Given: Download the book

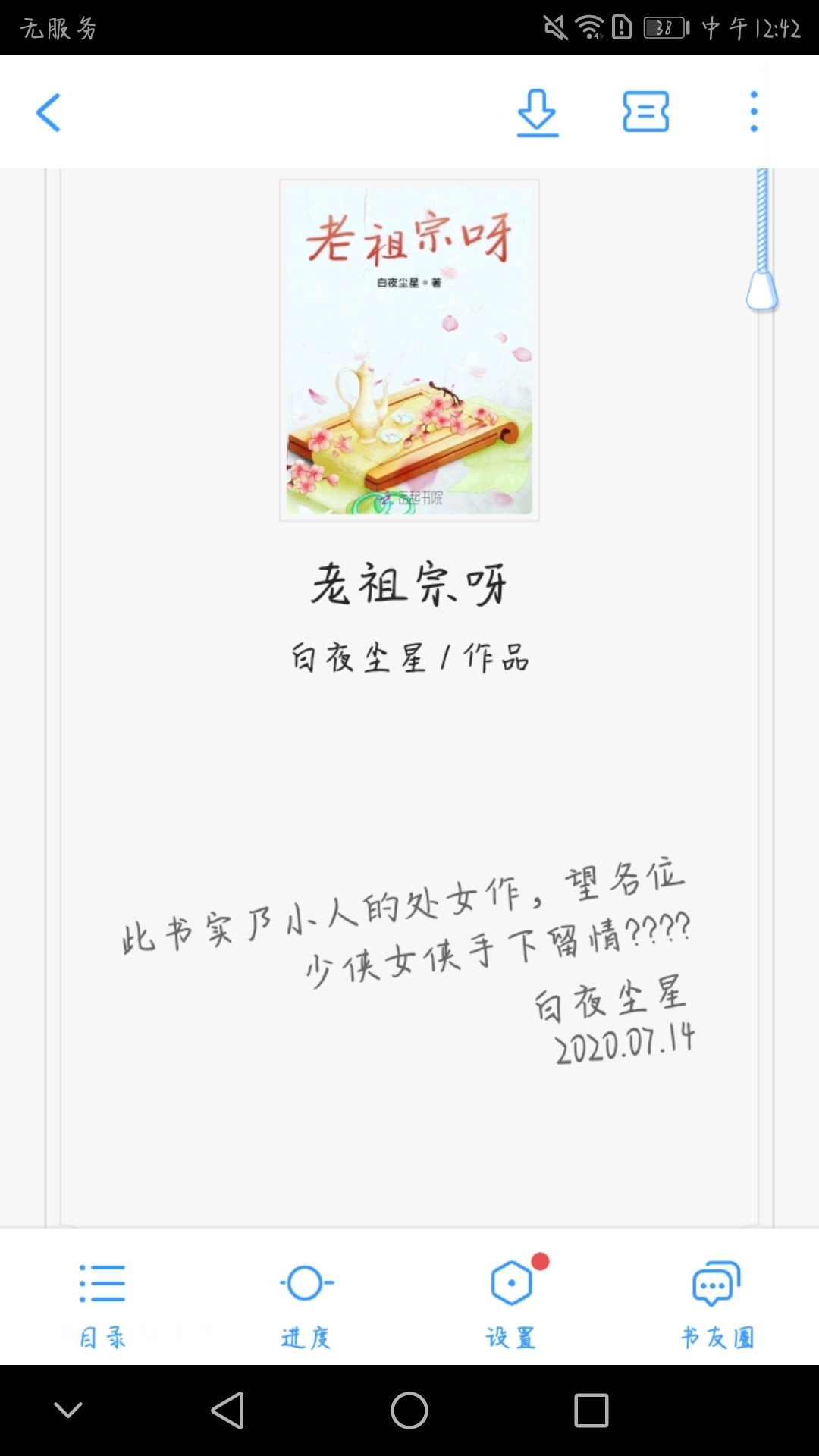Looking at the screenshot, I should [x=538, y=113].
